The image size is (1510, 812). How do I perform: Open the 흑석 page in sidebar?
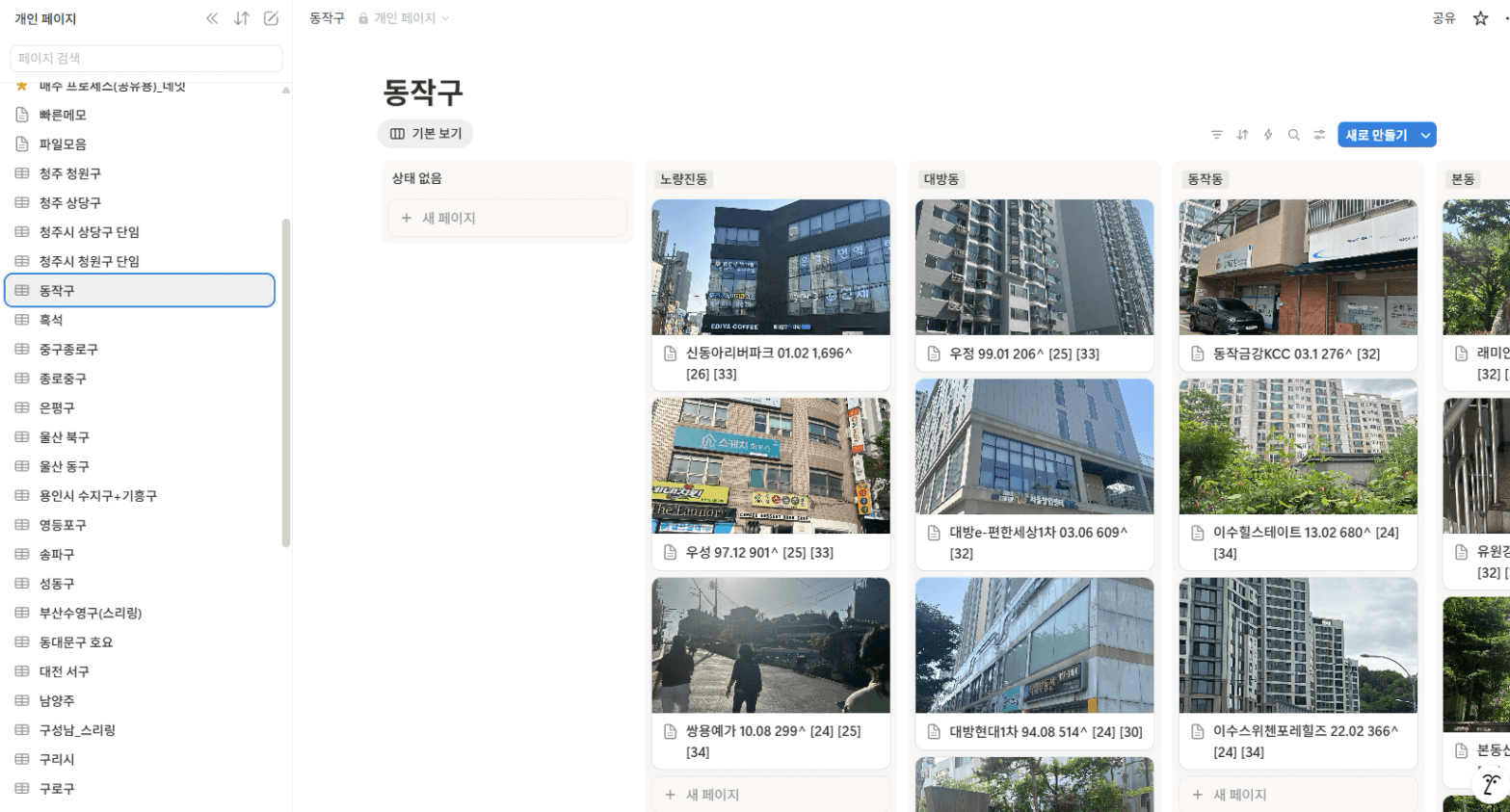[x=51, y=320]
